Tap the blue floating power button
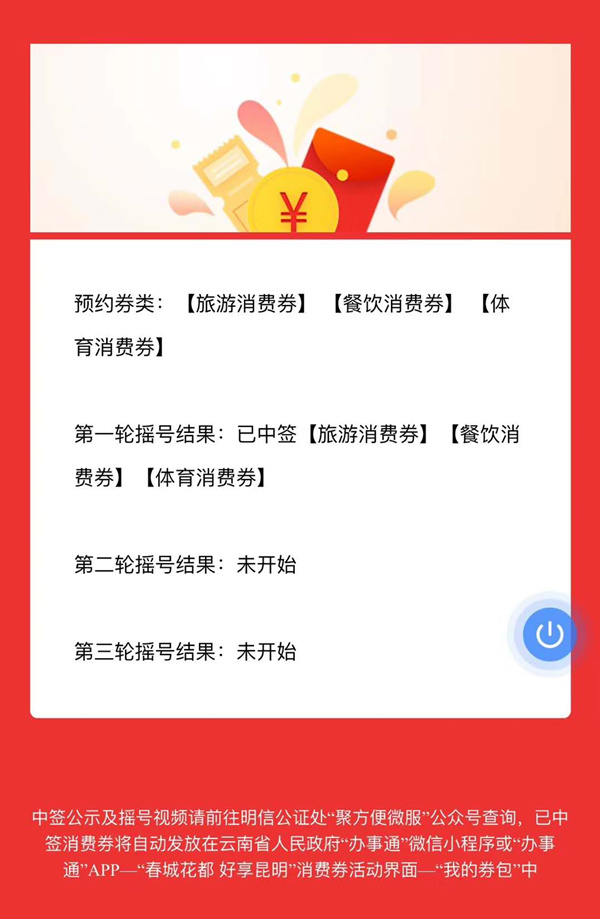This screenshot has width=600, height=919. [549, 634]
